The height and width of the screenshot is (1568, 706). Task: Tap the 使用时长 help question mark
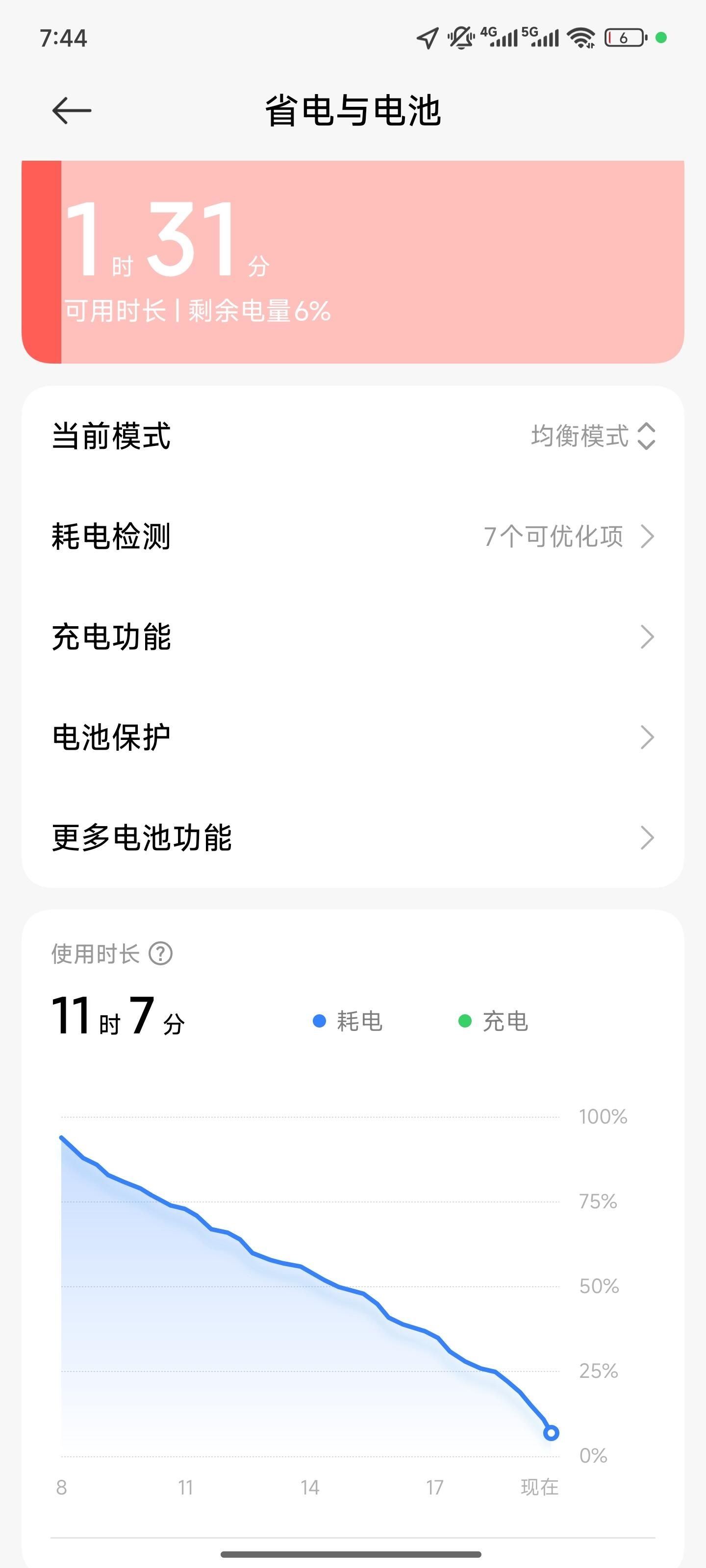pos(161,954)
